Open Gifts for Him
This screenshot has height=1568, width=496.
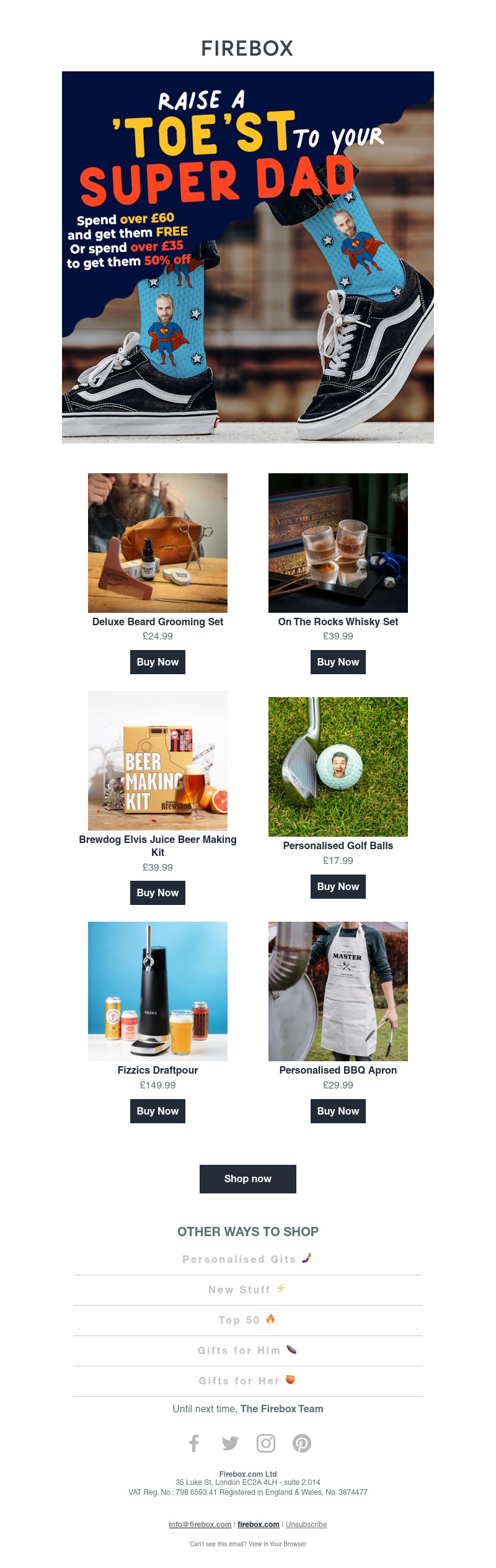coord(247,1350)
